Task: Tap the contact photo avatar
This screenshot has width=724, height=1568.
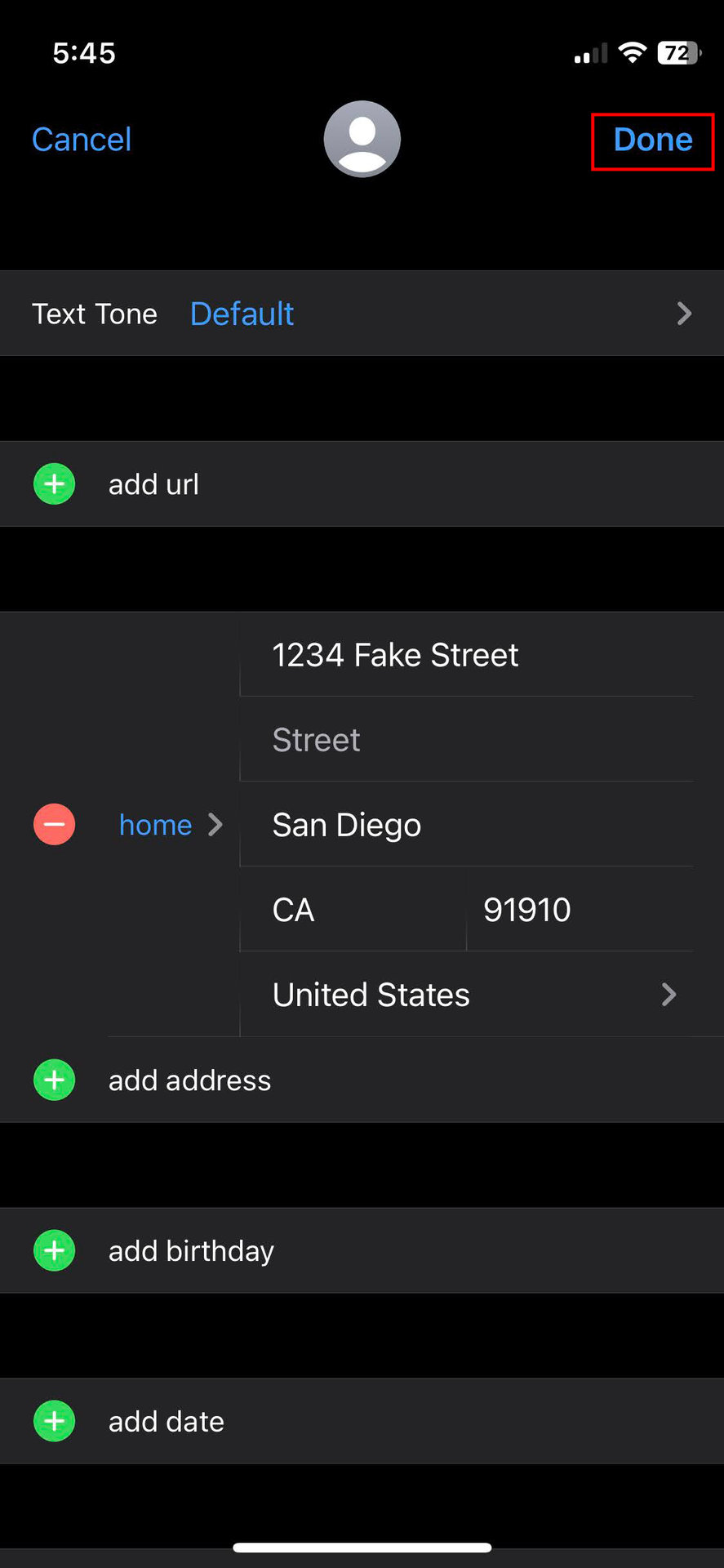Action: click(362, 139)
